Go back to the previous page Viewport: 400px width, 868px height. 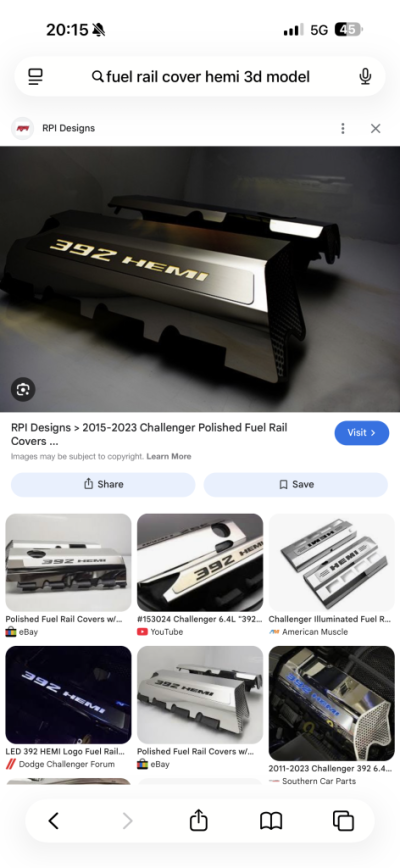54,820
